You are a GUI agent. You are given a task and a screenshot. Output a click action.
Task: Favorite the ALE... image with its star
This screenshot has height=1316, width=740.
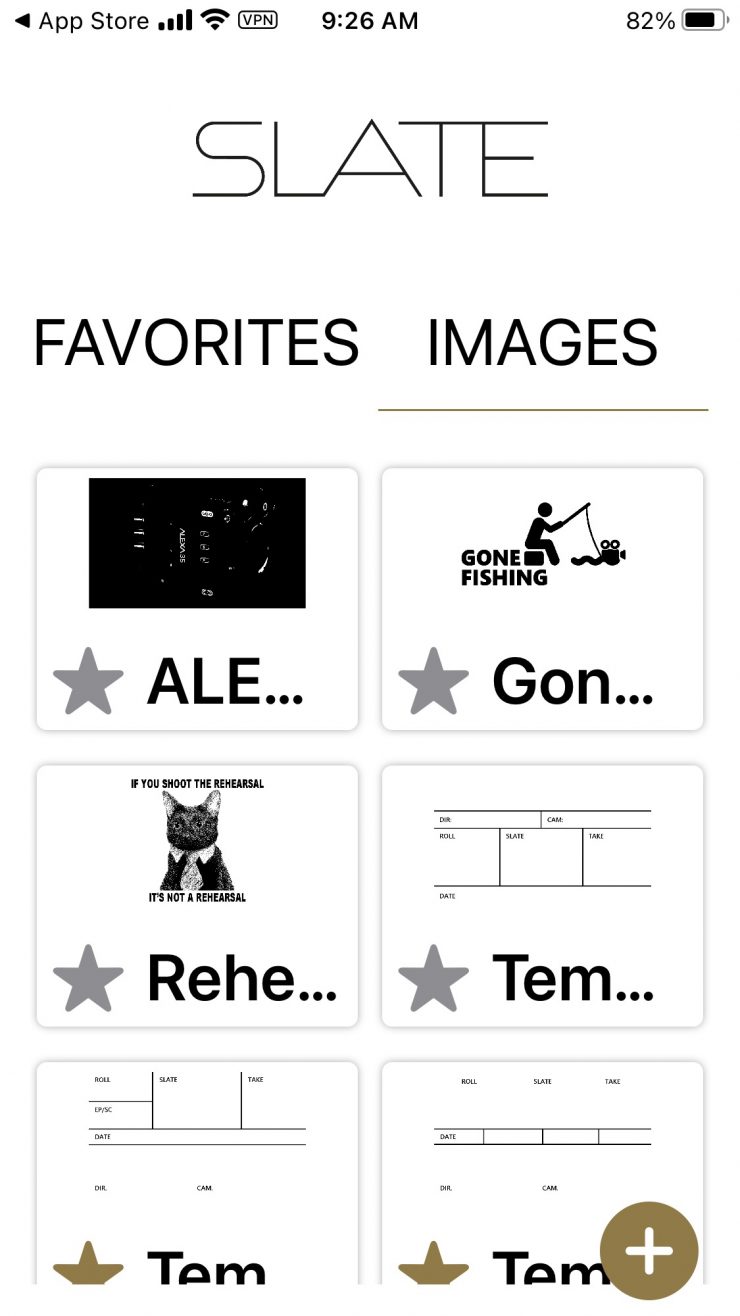tap(88, 682)
